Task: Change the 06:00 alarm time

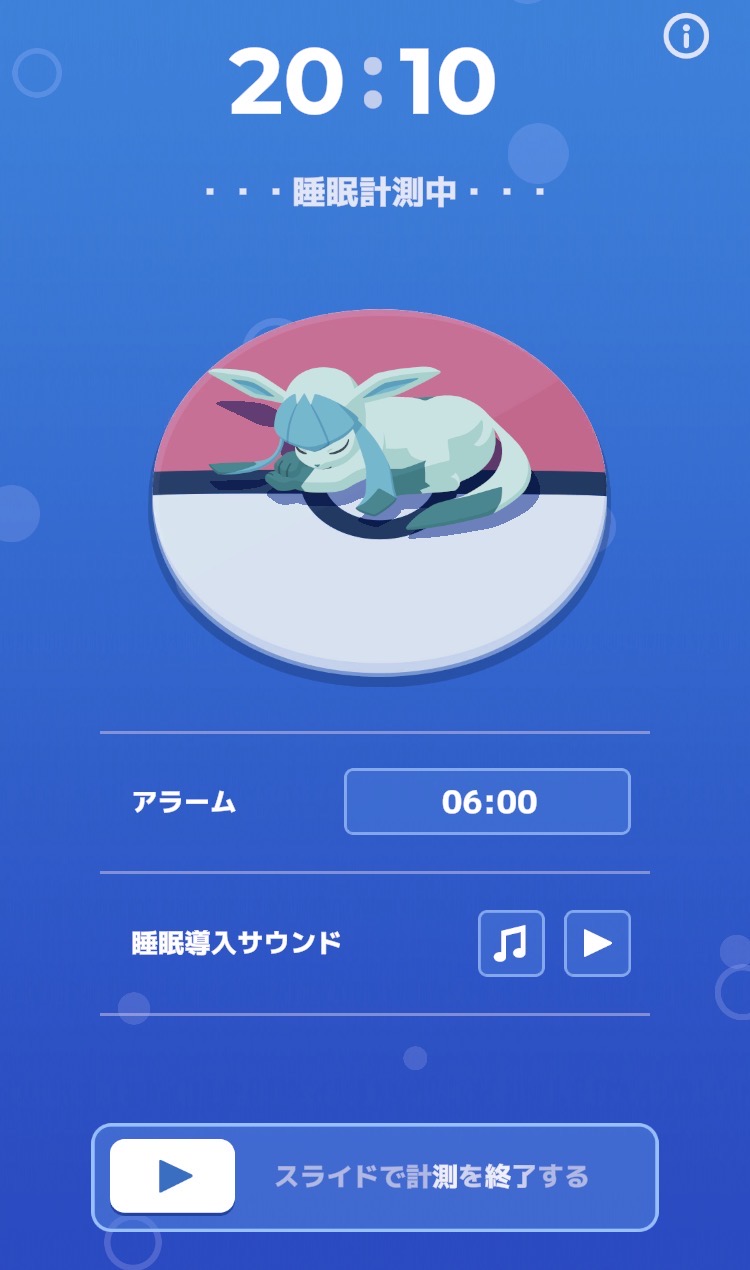Action: click(x=487, y=801)
